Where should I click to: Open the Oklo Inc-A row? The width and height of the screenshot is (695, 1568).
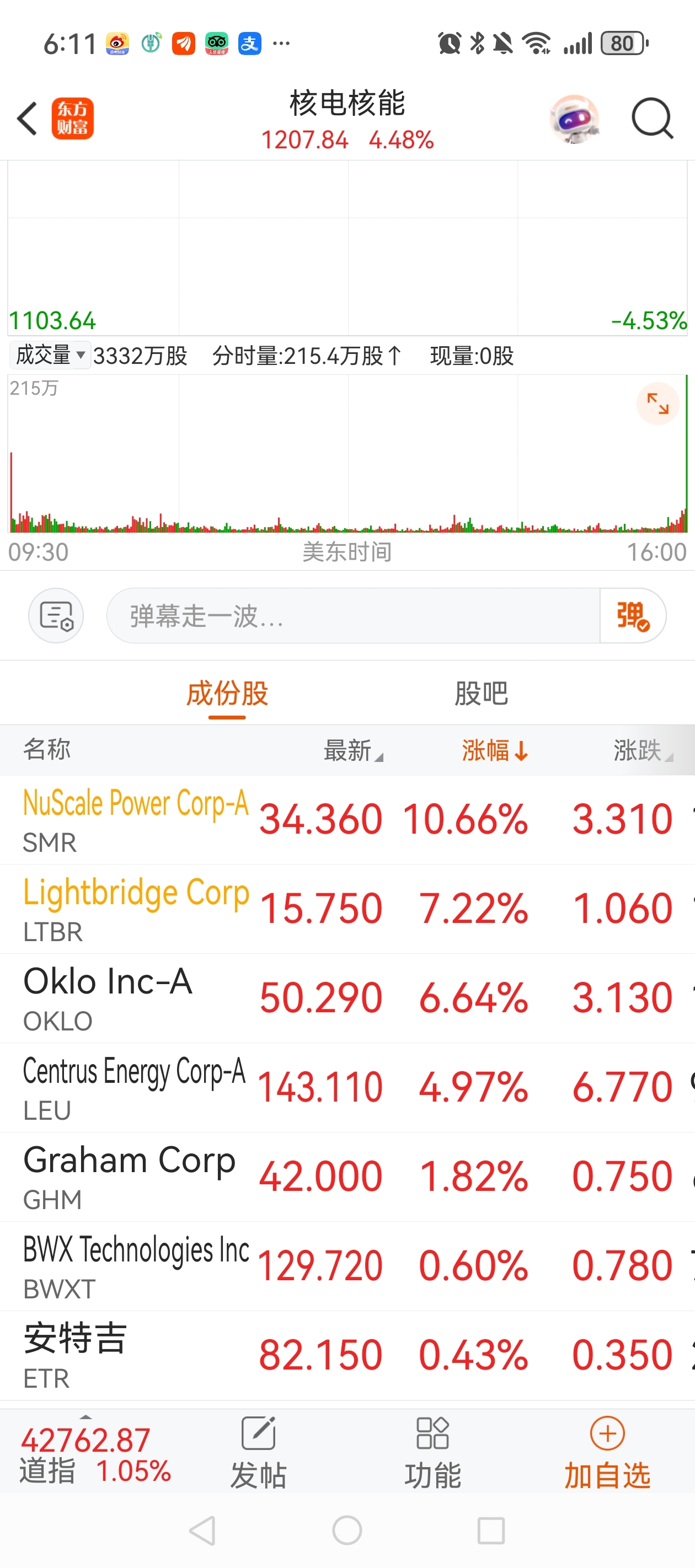347,998
